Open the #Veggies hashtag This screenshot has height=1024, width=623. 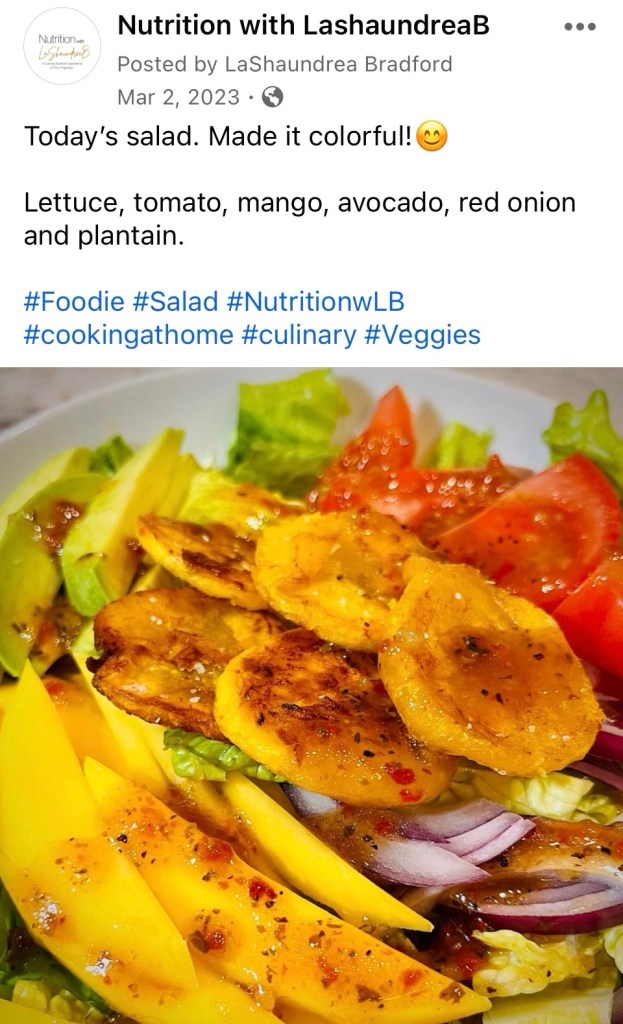coord(422,335)
